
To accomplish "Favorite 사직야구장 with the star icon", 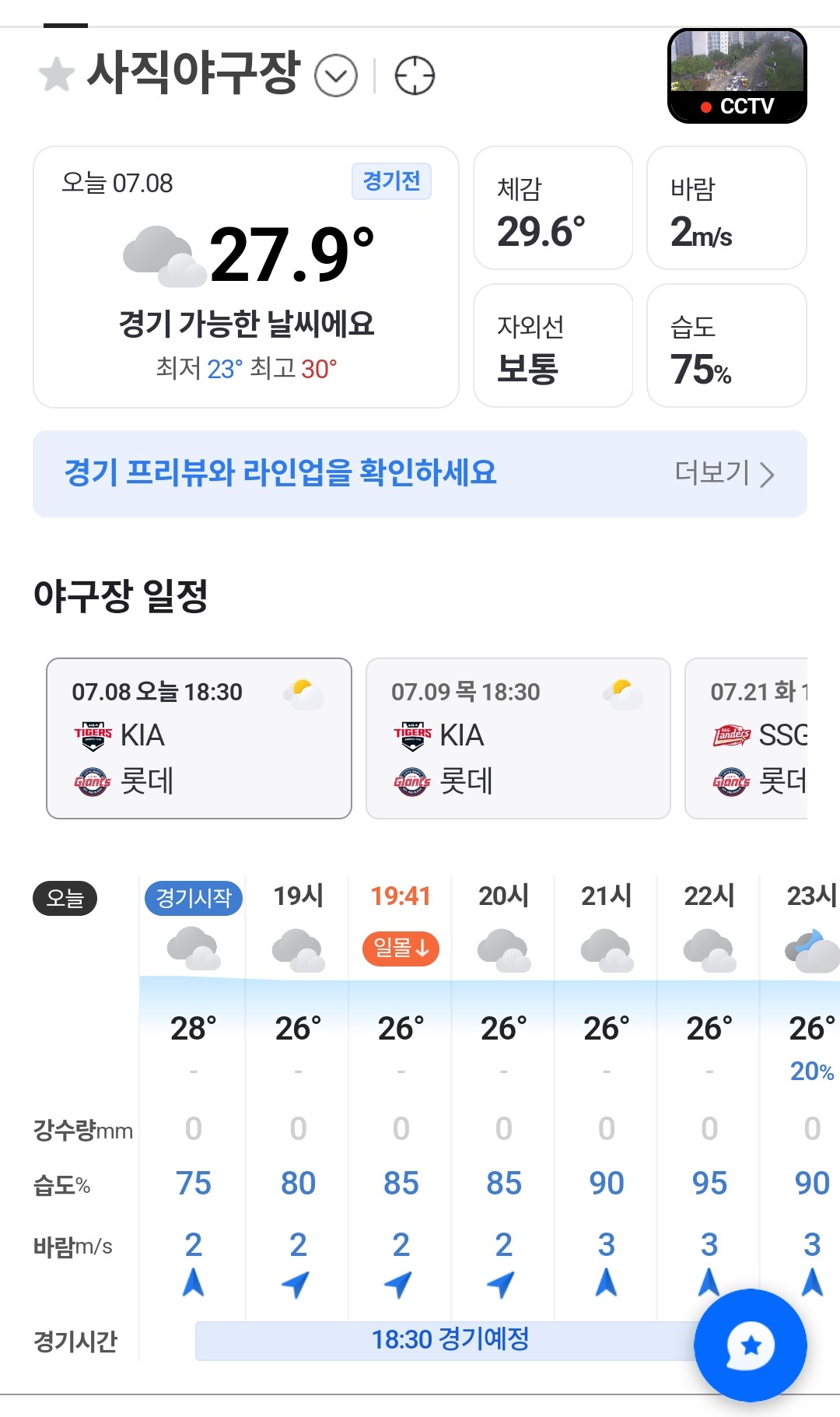I will [x=57, y=75].
